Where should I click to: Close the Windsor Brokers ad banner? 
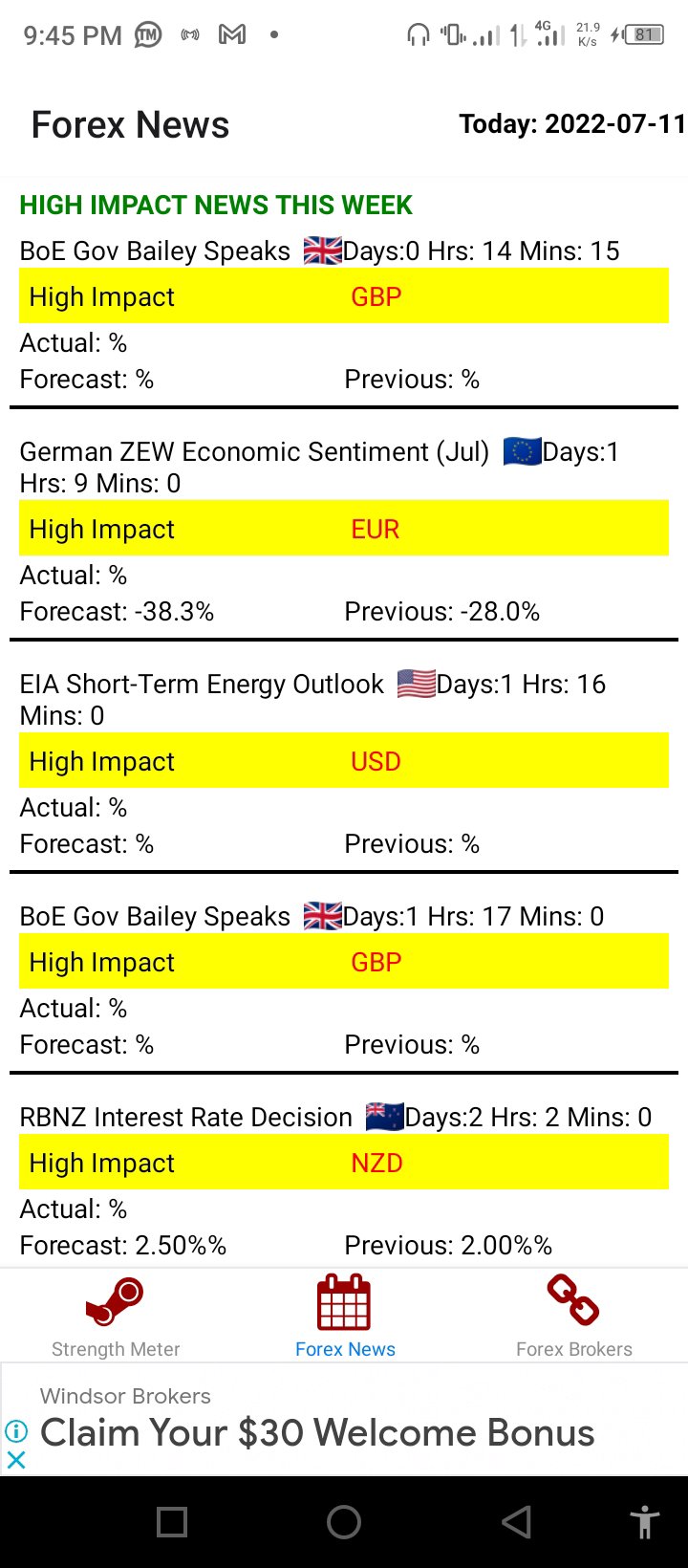[16, 1459]
